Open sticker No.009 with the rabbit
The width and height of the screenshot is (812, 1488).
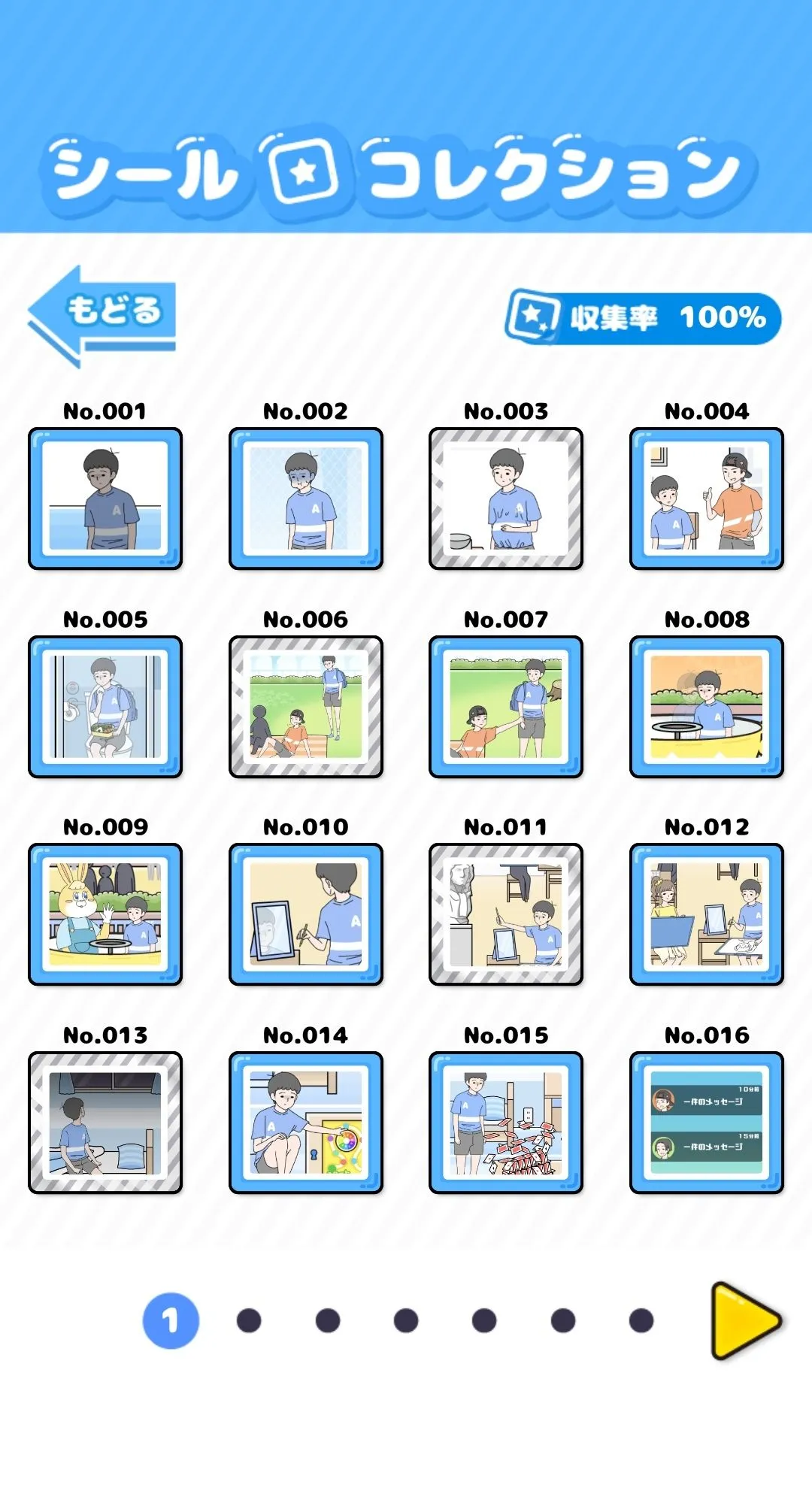[105, 914]
